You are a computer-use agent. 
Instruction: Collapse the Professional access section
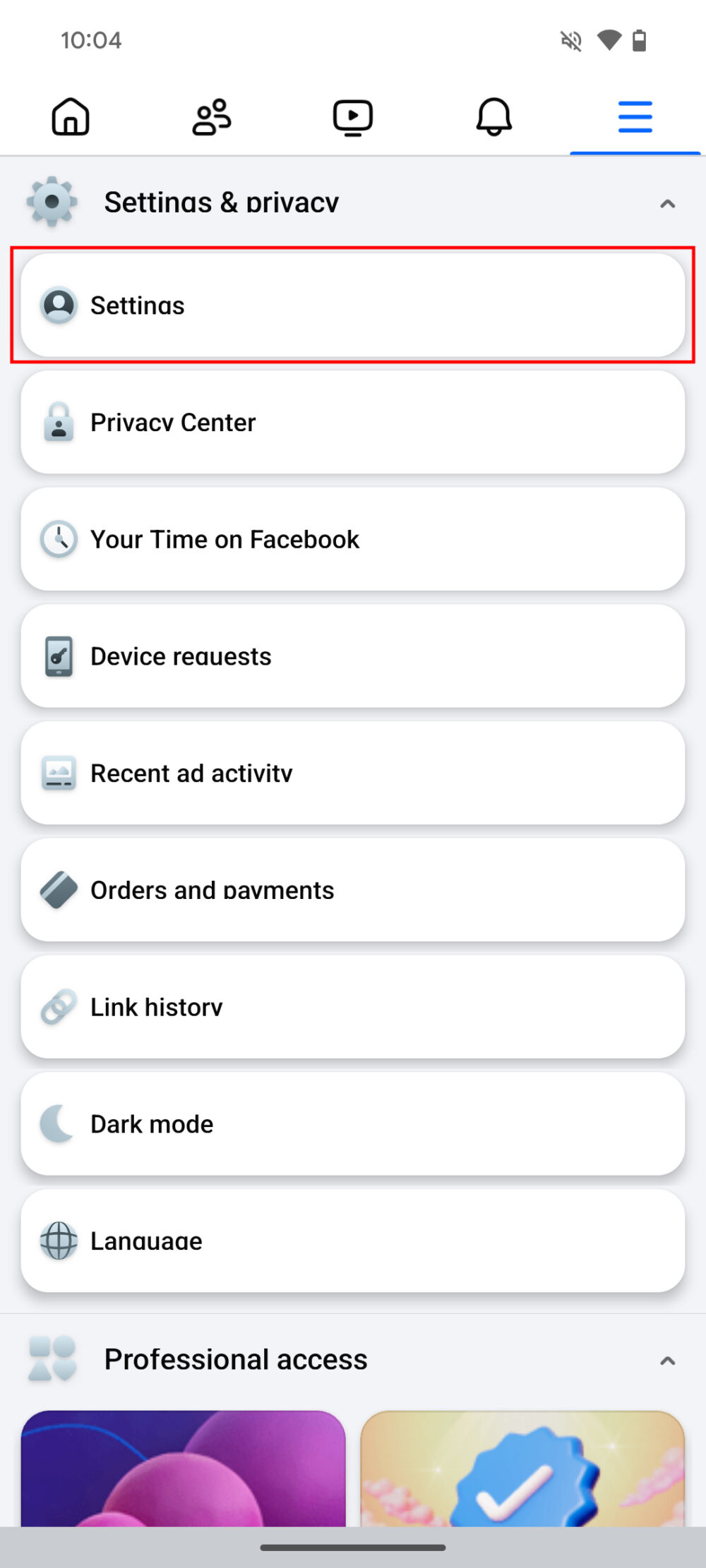pyautogui.click(x=667, y=1358)
